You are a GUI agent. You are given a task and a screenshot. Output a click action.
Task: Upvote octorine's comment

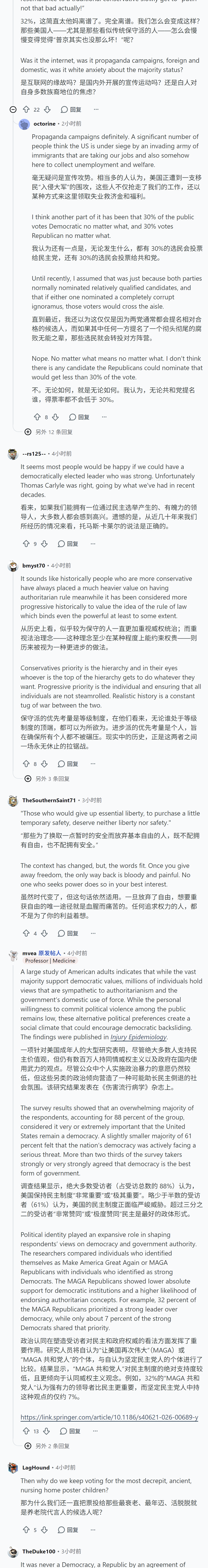[37, 417]
